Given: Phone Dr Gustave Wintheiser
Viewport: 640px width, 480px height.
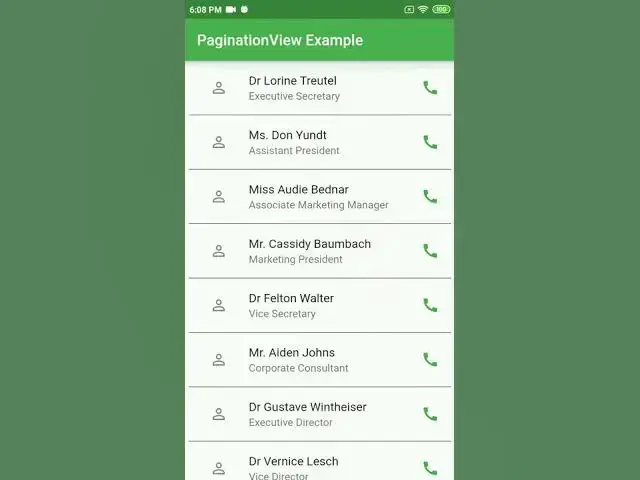Looking at the screenshot, I should tap(430, 414).
